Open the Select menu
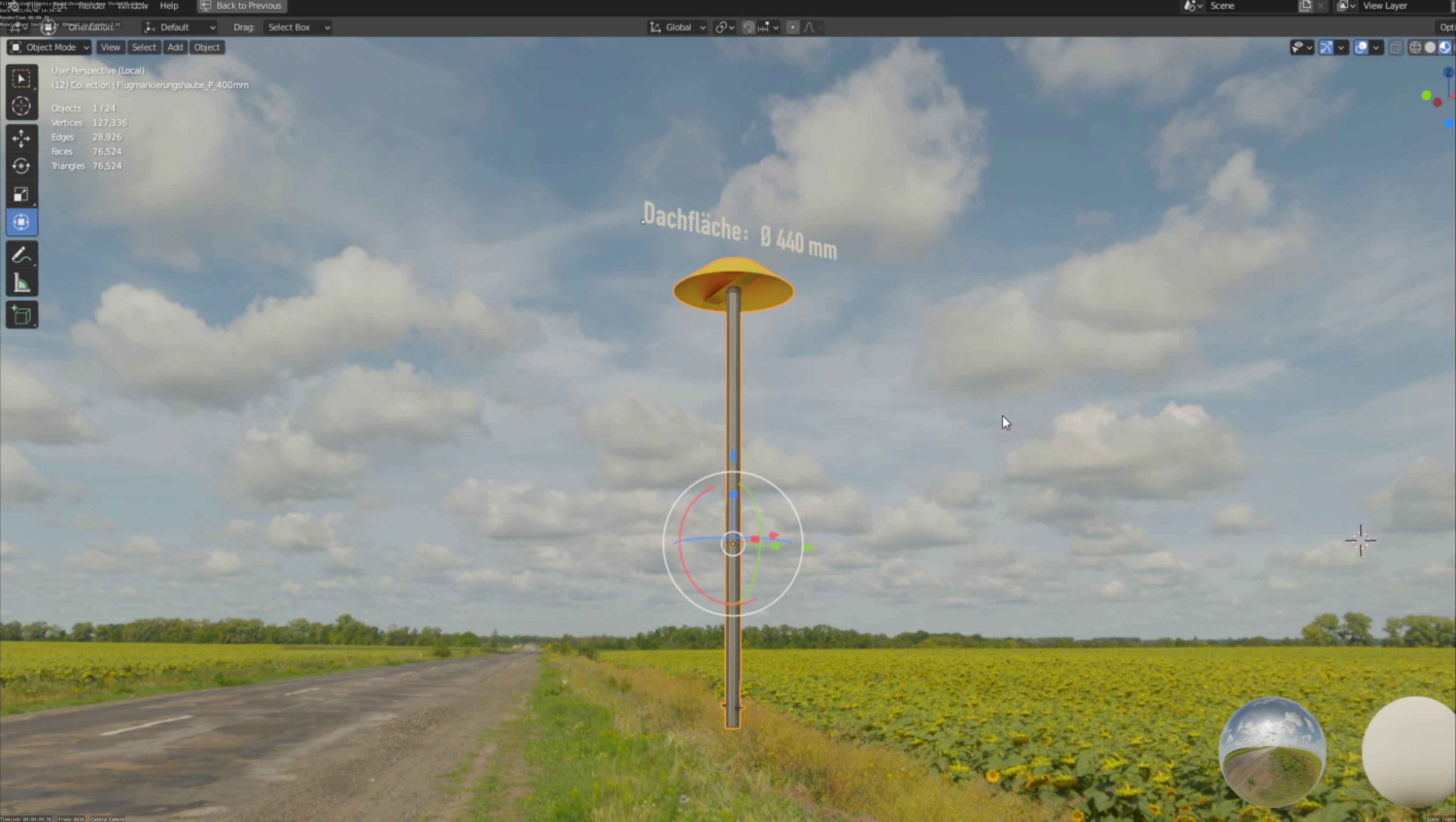This screenshot has width=1456, height=822. [x=144, y=47]
